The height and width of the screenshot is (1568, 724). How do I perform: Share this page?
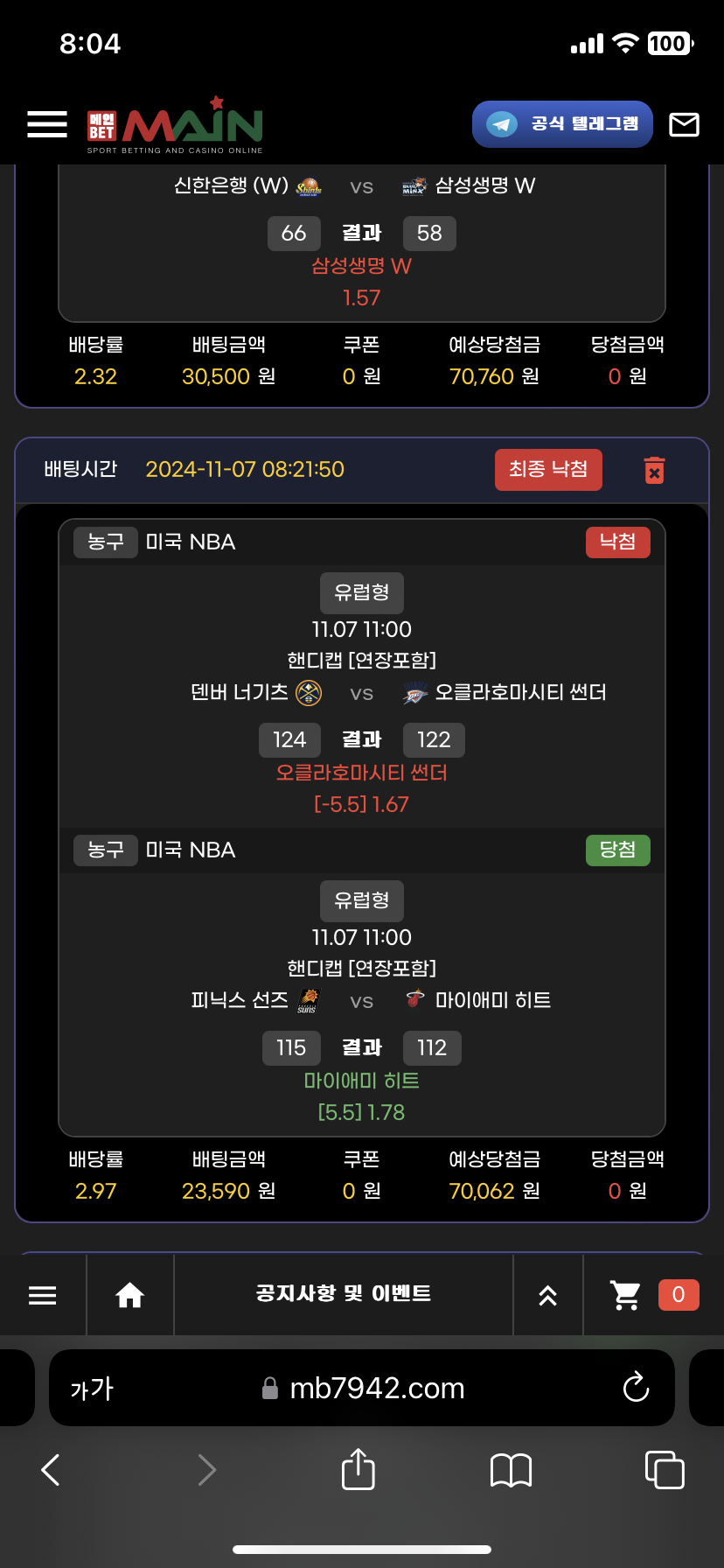tap(358, 1469)
